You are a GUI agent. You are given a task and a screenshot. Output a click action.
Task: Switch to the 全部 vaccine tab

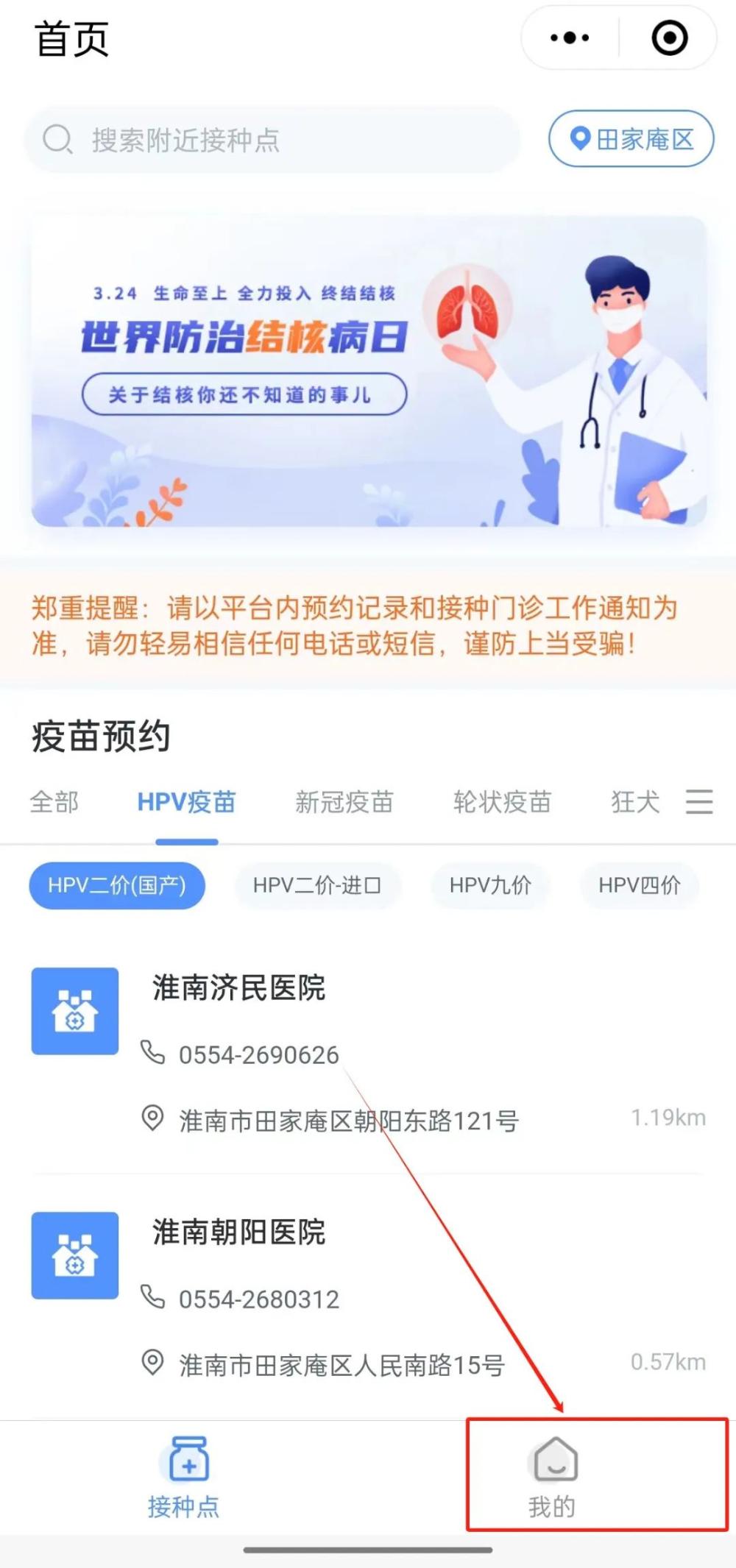pos(54,802)
